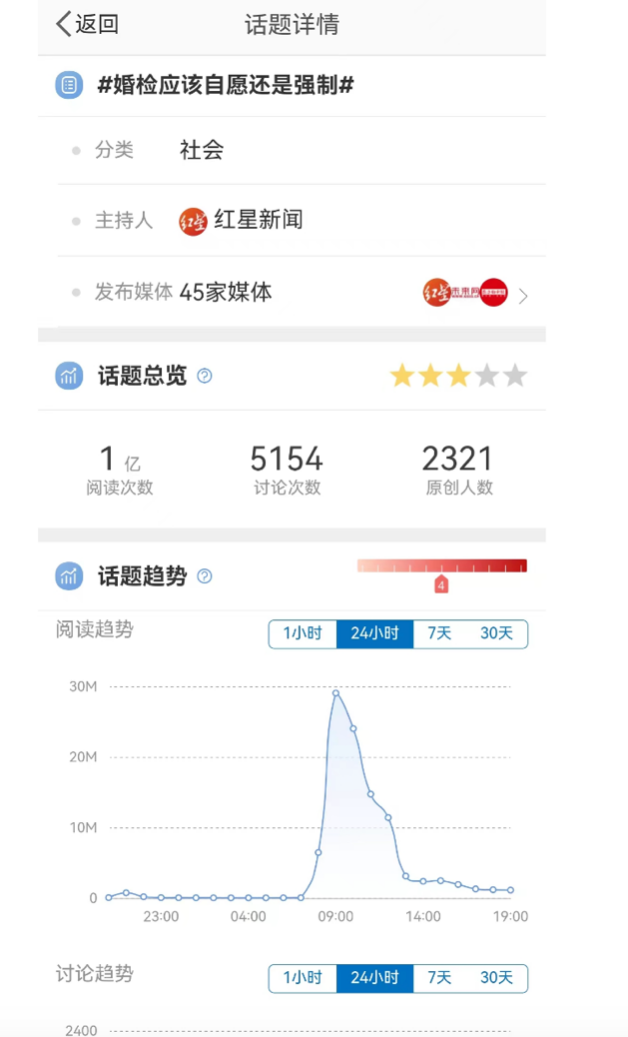Switch 讨论趋势 to 1小时
Image resolution: width=628 pixels, height=1037 pixels.
(x=303, y=978)
